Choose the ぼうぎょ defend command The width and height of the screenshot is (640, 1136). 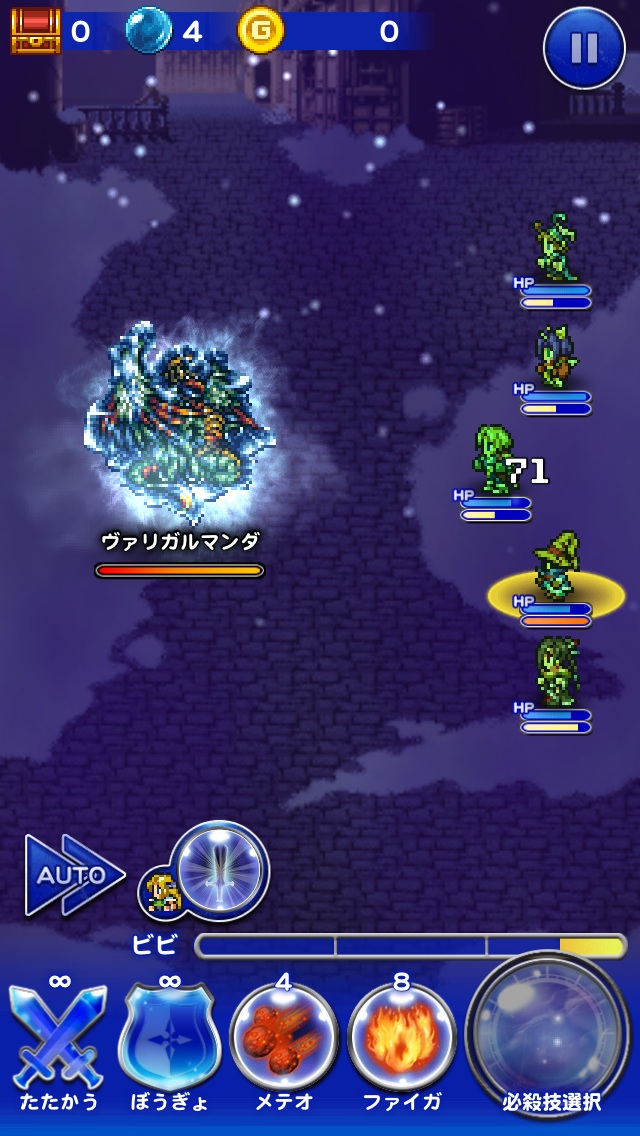169,1040
